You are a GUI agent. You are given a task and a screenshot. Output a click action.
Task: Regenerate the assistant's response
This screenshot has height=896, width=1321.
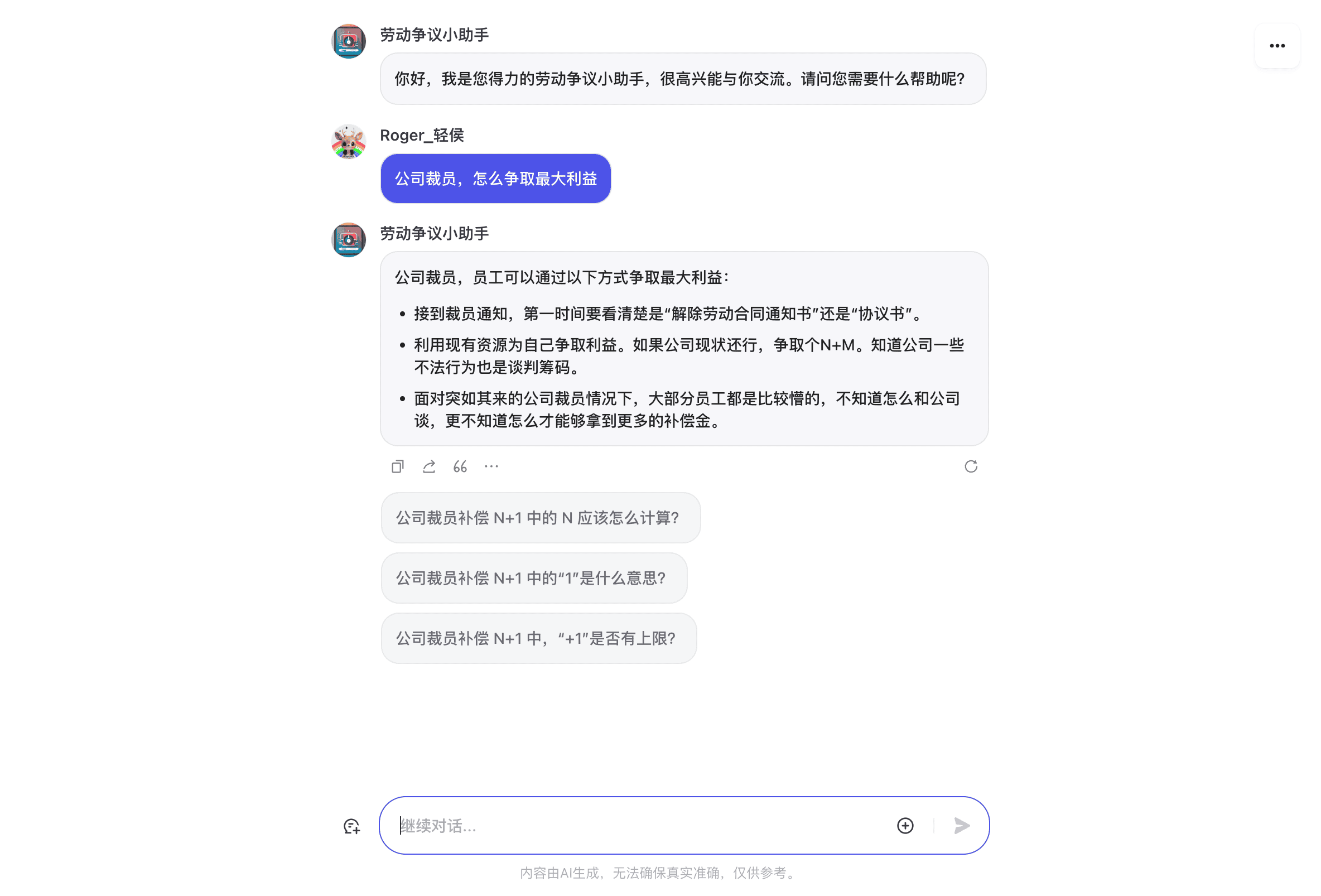(970, 467)
